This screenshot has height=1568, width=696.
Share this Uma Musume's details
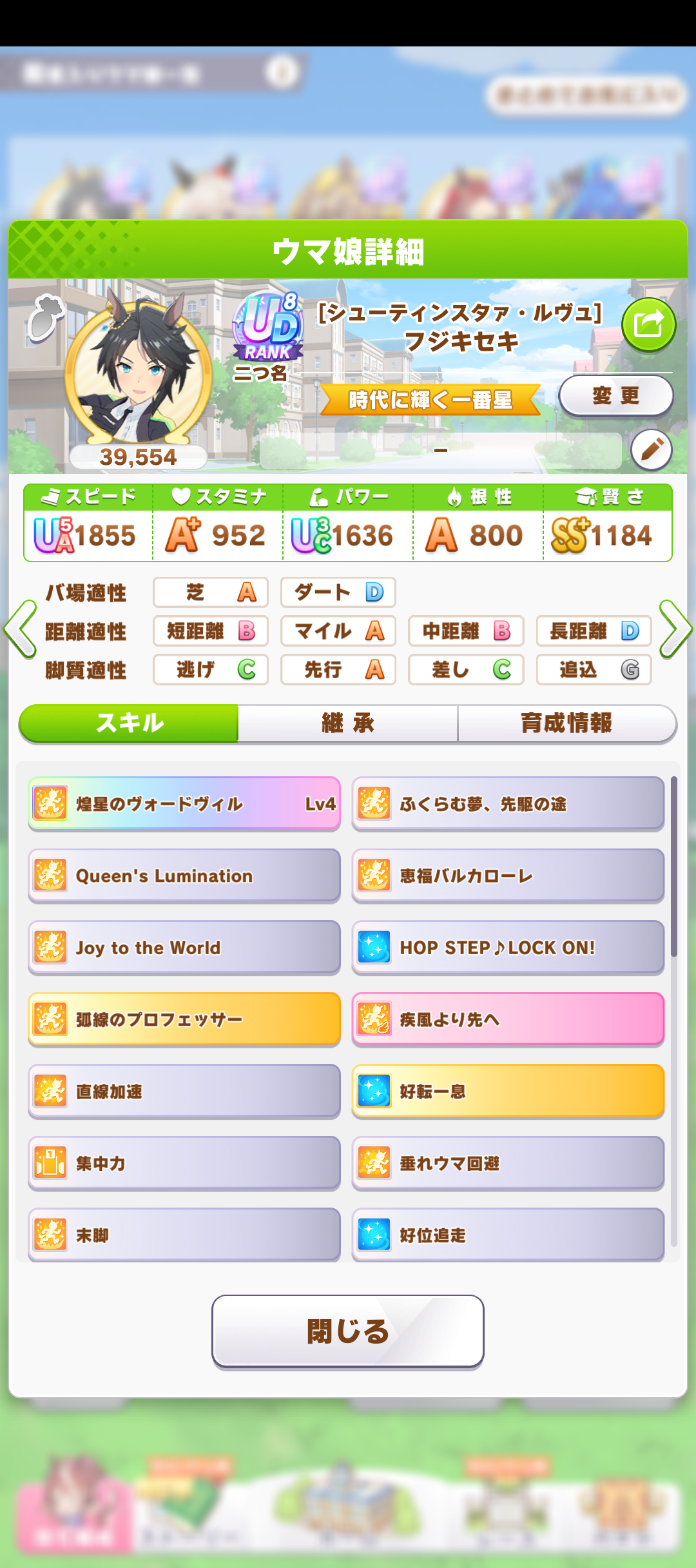648,324
